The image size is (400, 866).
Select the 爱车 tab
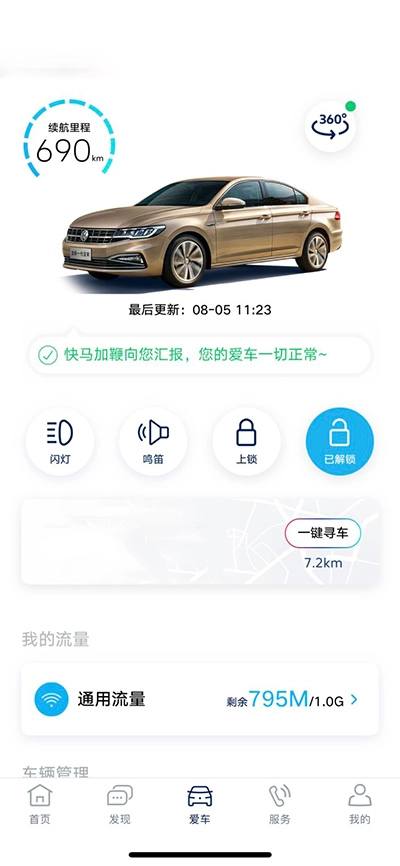tap(200, 804)
